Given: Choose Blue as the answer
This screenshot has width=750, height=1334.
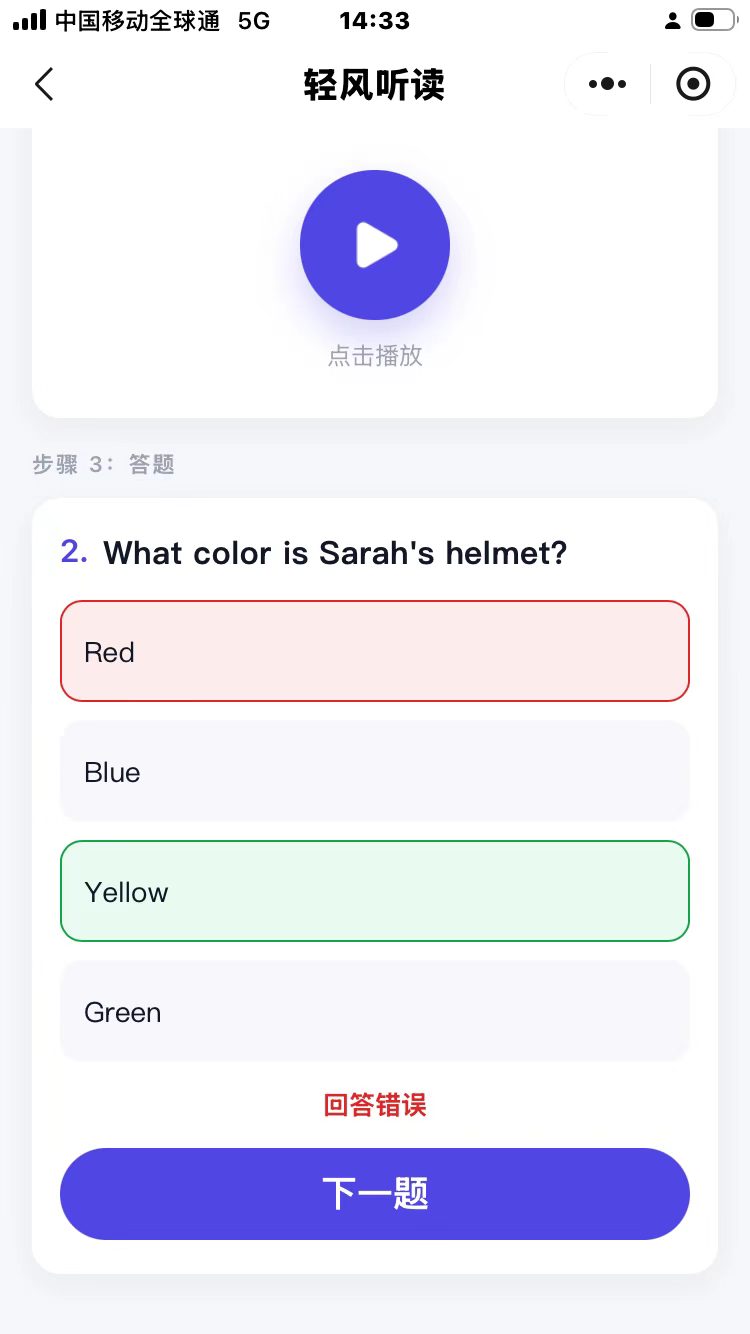Looking at the screenshot, I should tap(375, 771).
